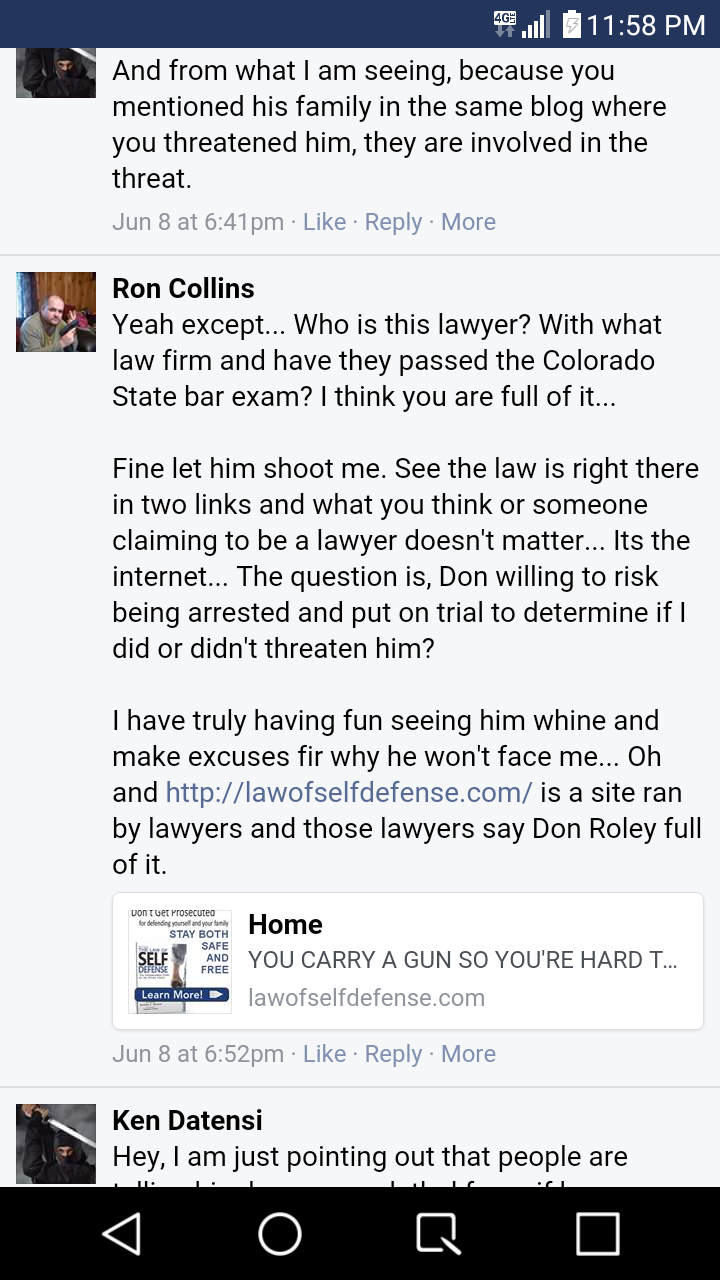Open the Home link preview card
The height and width of the screenshot is (1280, 720).
[x=408, y=961]
